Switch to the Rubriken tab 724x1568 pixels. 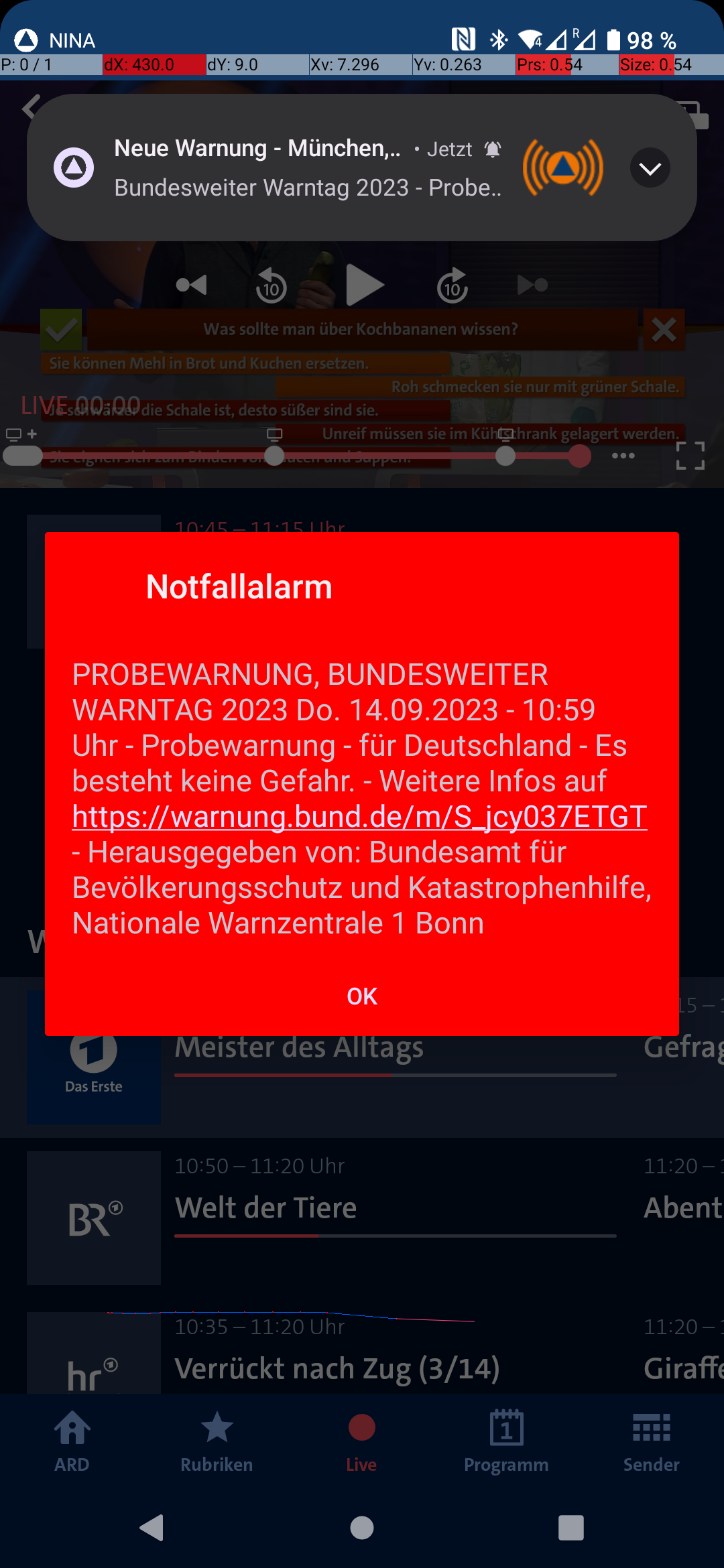click(217, 1442)
